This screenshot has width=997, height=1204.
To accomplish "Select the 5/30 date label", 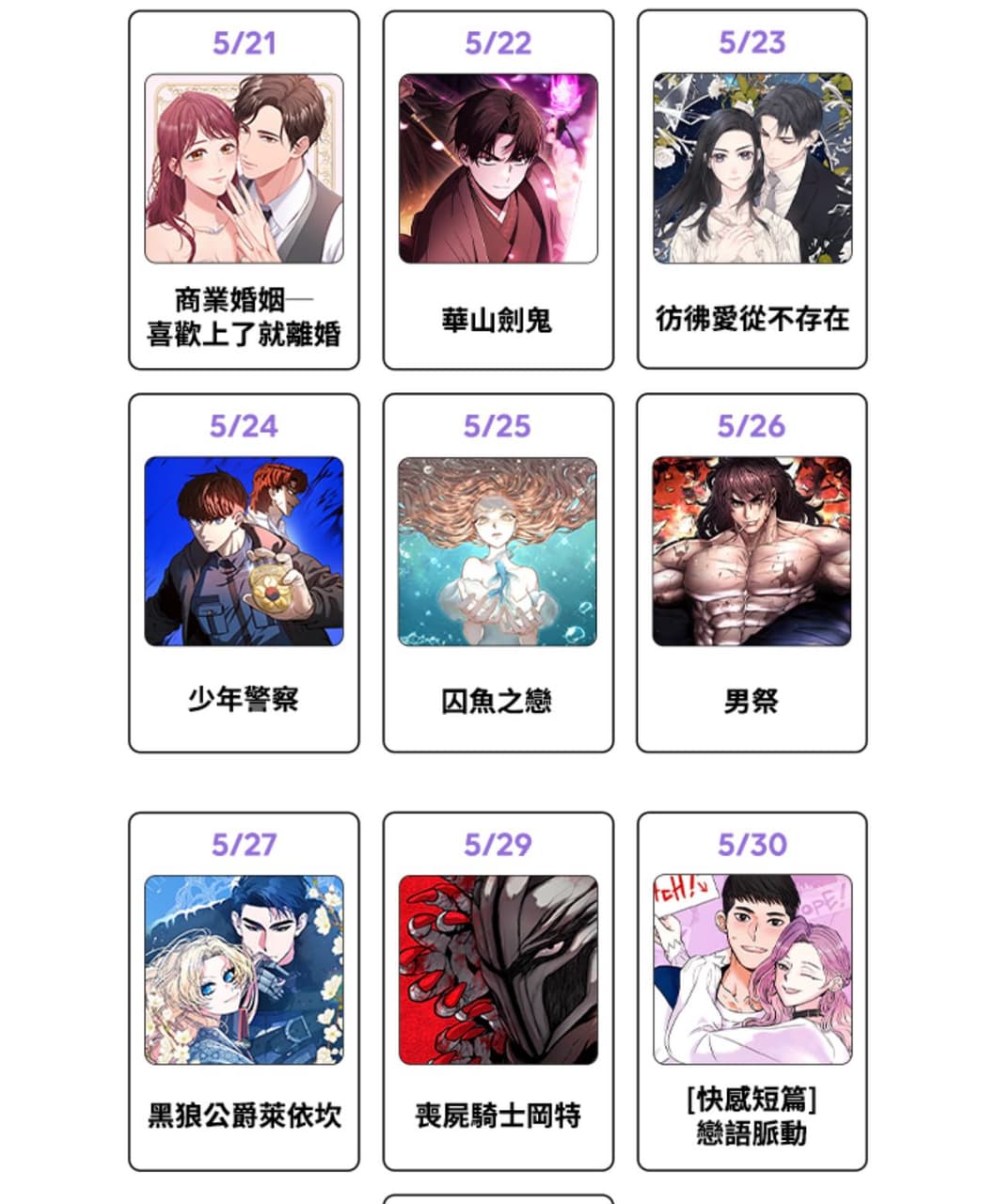I will (x=752, y=845).
